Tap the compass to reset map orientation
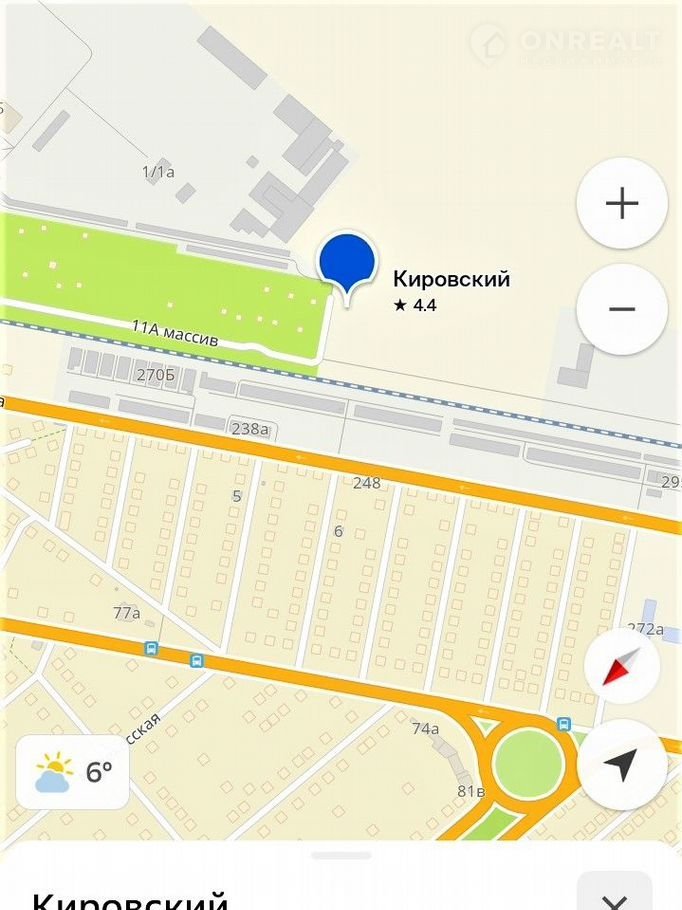682x910 pixels. [621, 667]
